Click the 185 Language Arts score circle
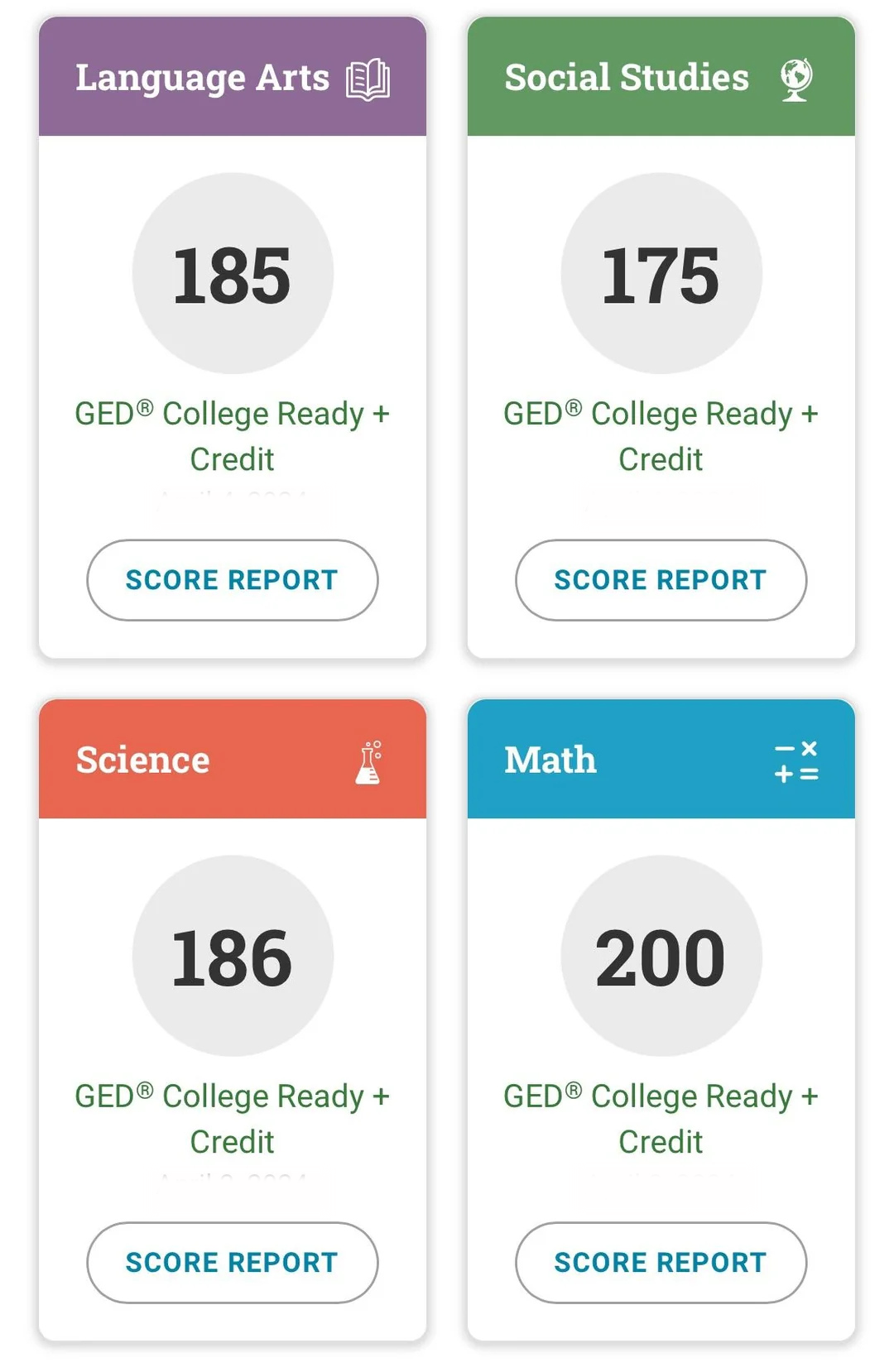 232,271
